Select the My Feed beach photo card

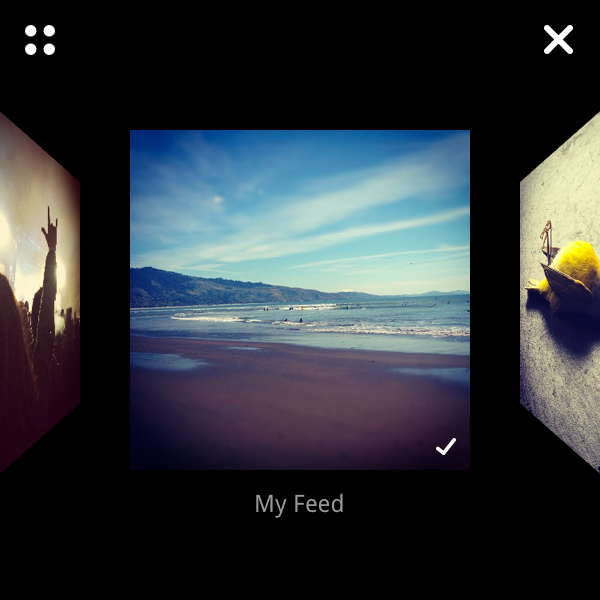(x=300, y=300)
